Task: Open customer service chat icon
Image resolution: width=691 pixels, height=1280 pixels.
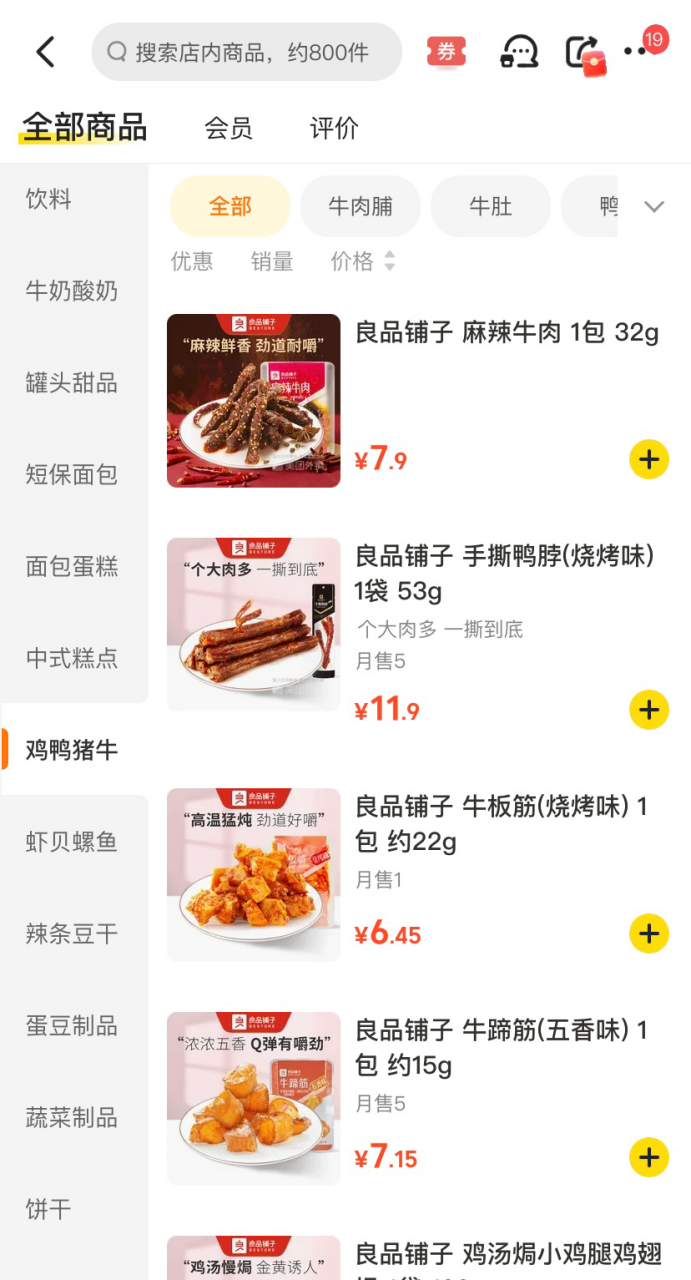Action: tap(519, 52)
